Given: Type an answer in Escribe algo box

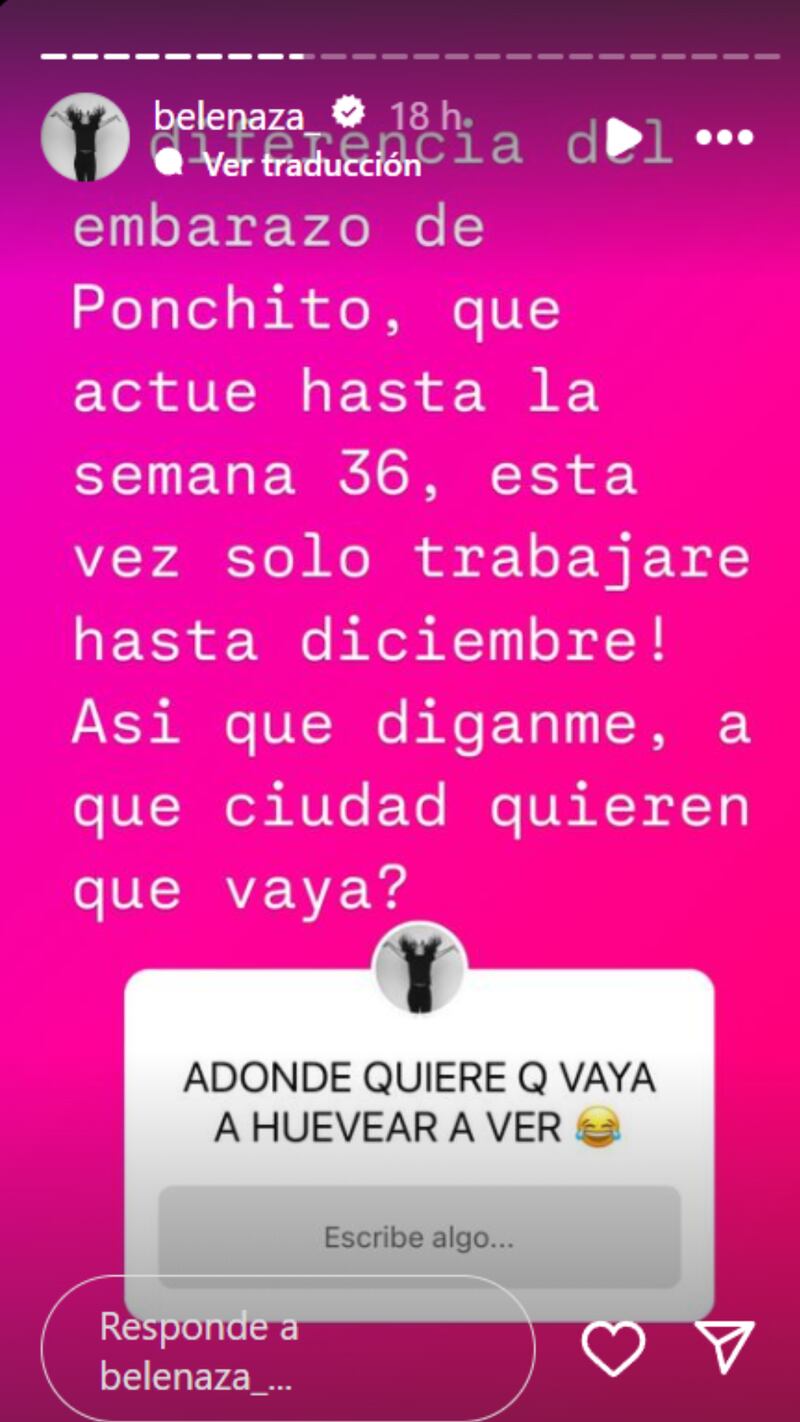Looking at the screenshot, I should [419, 1238].
